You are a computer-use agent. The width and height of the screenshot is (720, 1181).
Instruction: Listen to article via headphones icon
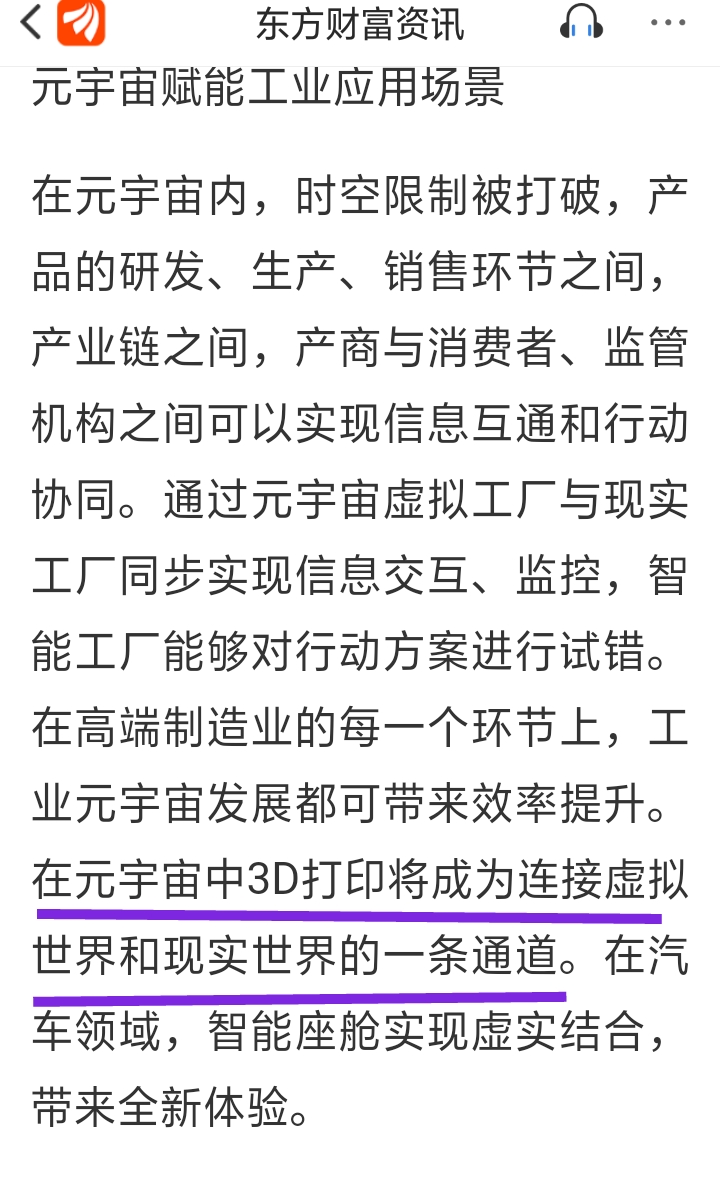[x=581, y=21]
